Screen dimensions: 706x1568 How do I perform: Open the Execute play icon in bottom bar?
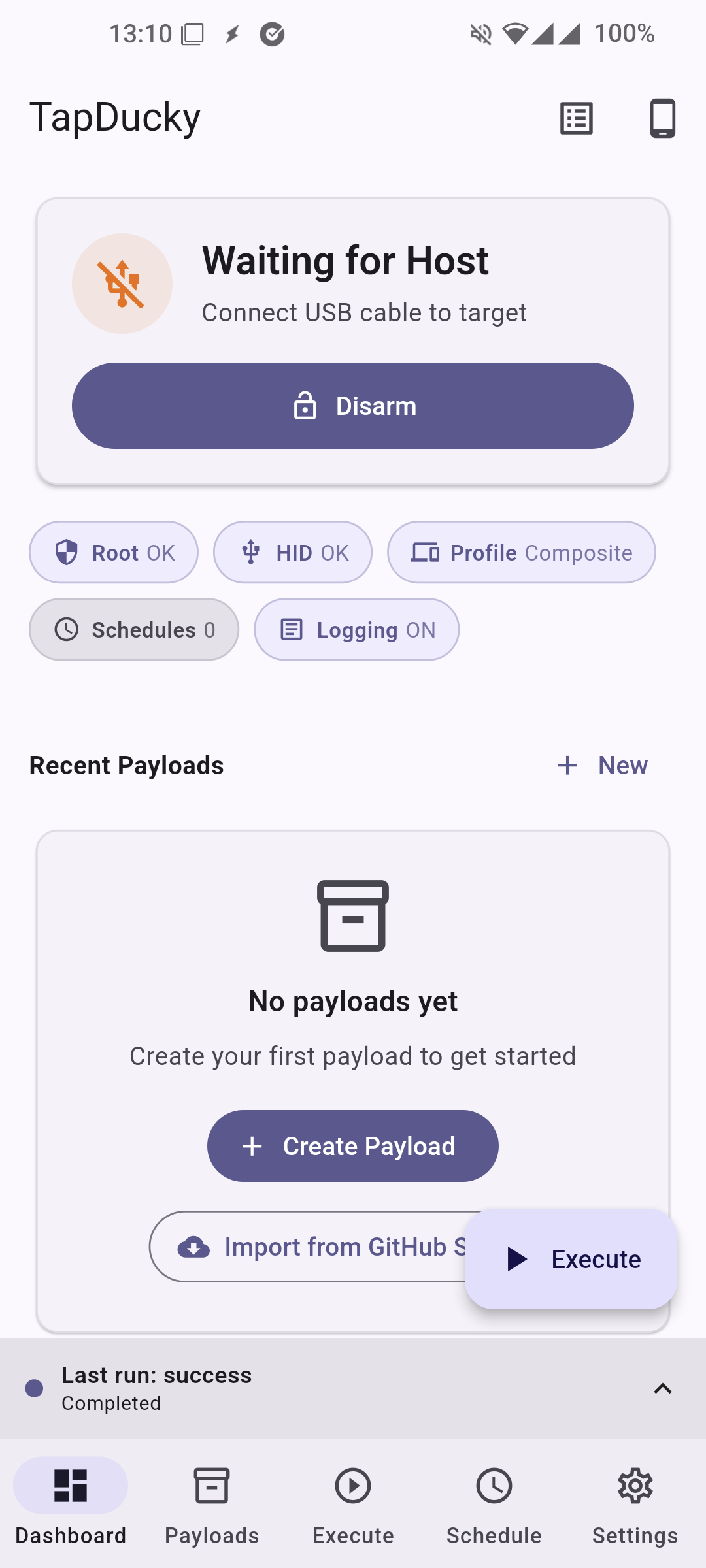[x=352, y=1484]
